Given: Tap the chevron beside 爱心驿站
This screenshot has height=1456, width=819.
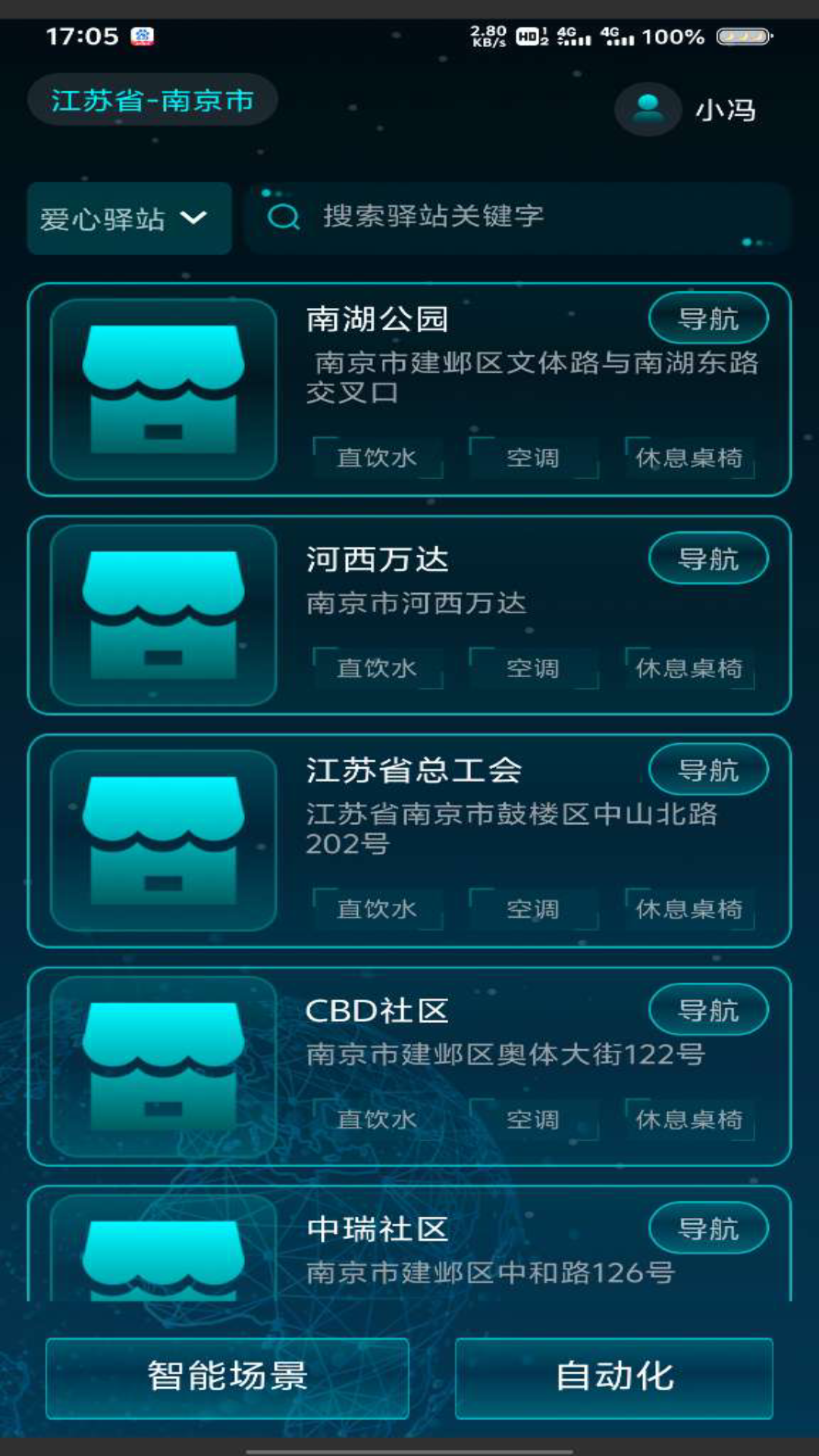Looking at the screenshot, I should tap(195, 218).
